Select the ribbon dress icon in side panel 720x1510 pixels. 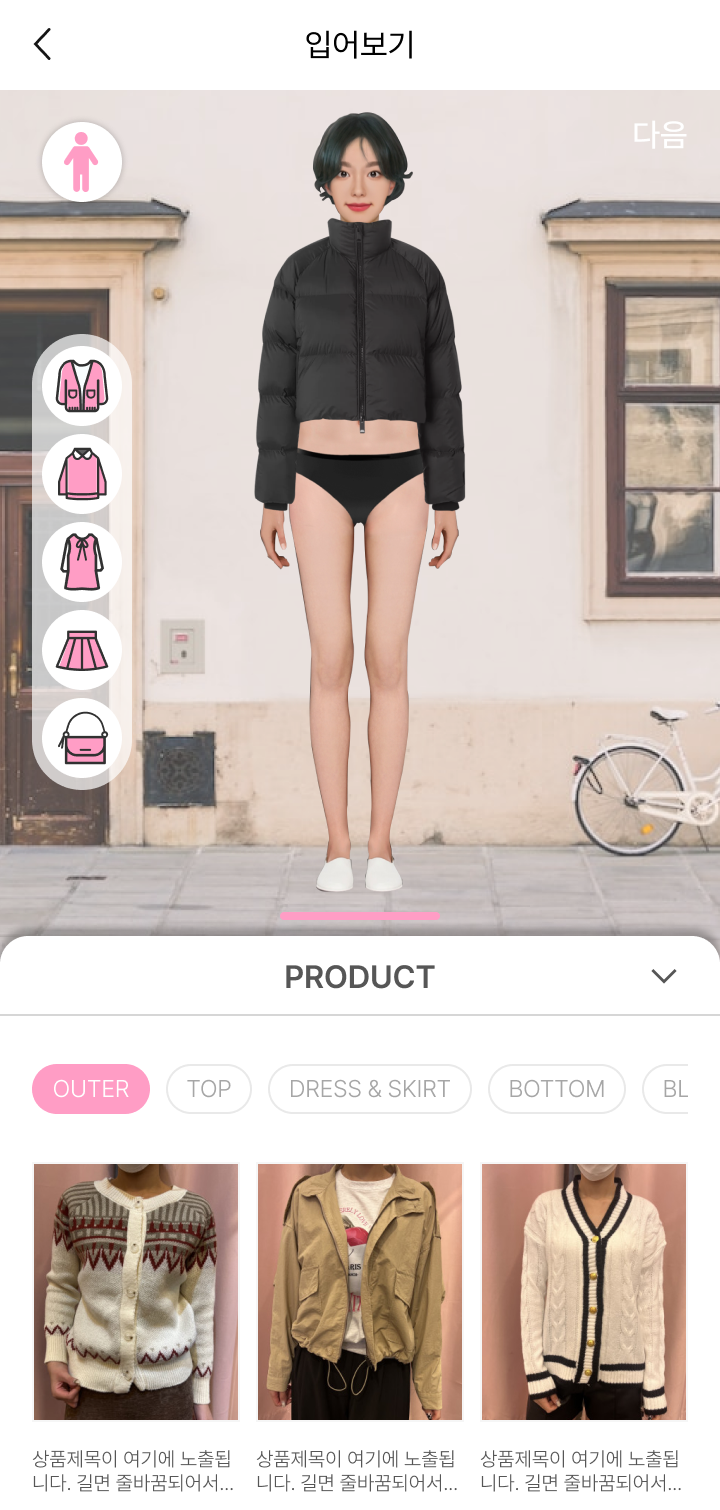(x=82, y=562)
